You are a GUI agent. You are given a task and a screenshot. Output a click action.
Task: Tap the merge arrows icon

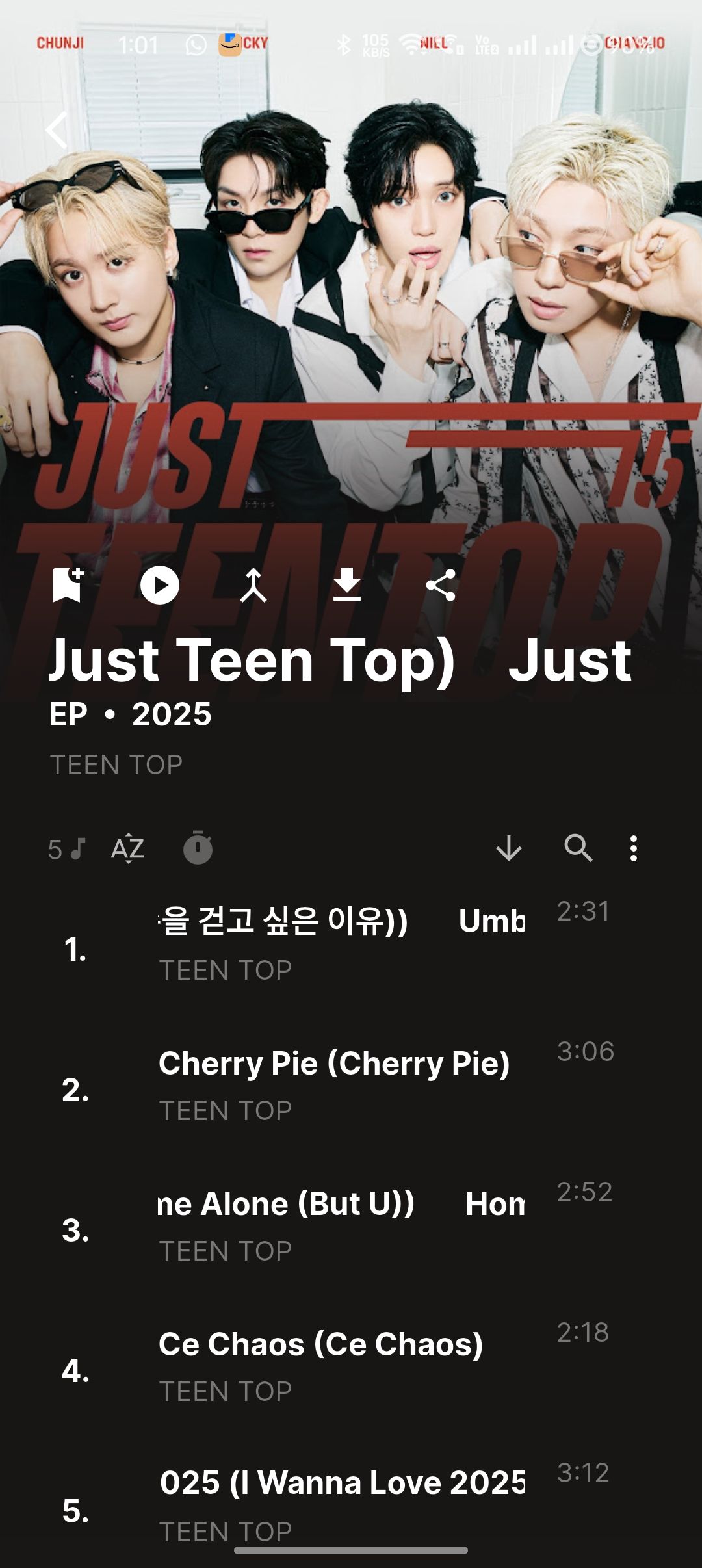(253, 585)
